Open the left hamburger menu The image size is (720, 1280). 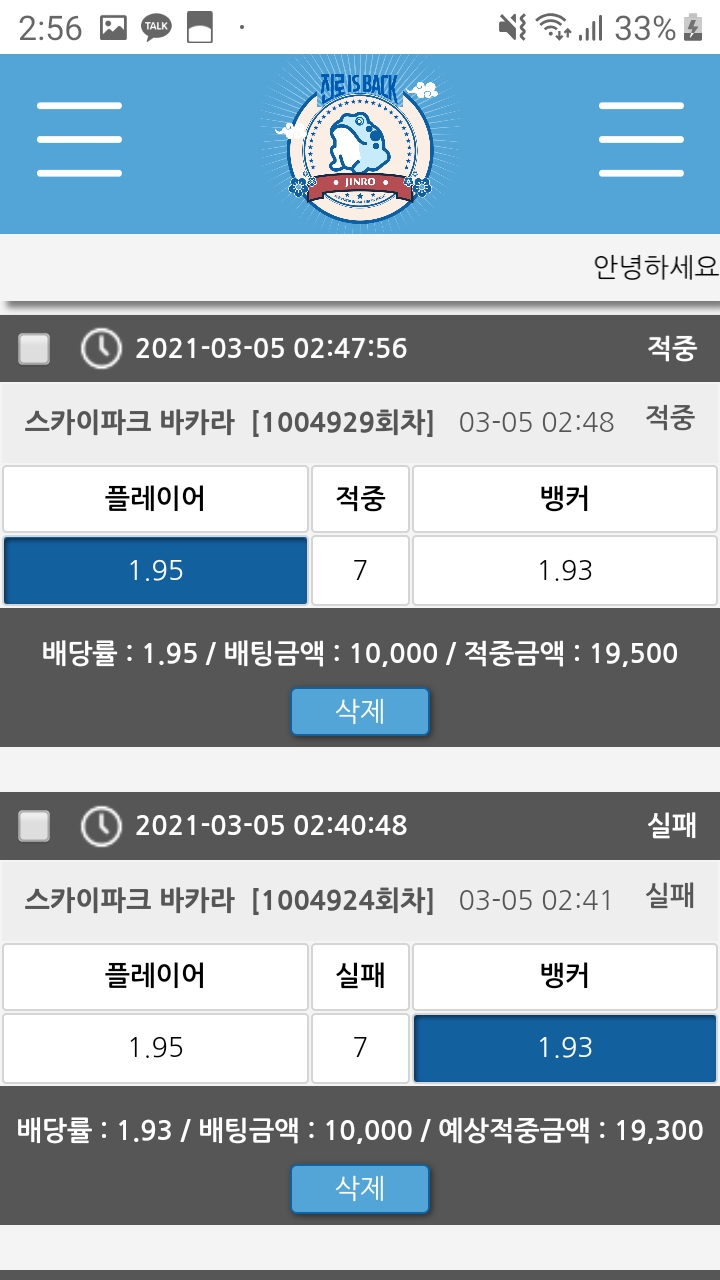(79, 140)
